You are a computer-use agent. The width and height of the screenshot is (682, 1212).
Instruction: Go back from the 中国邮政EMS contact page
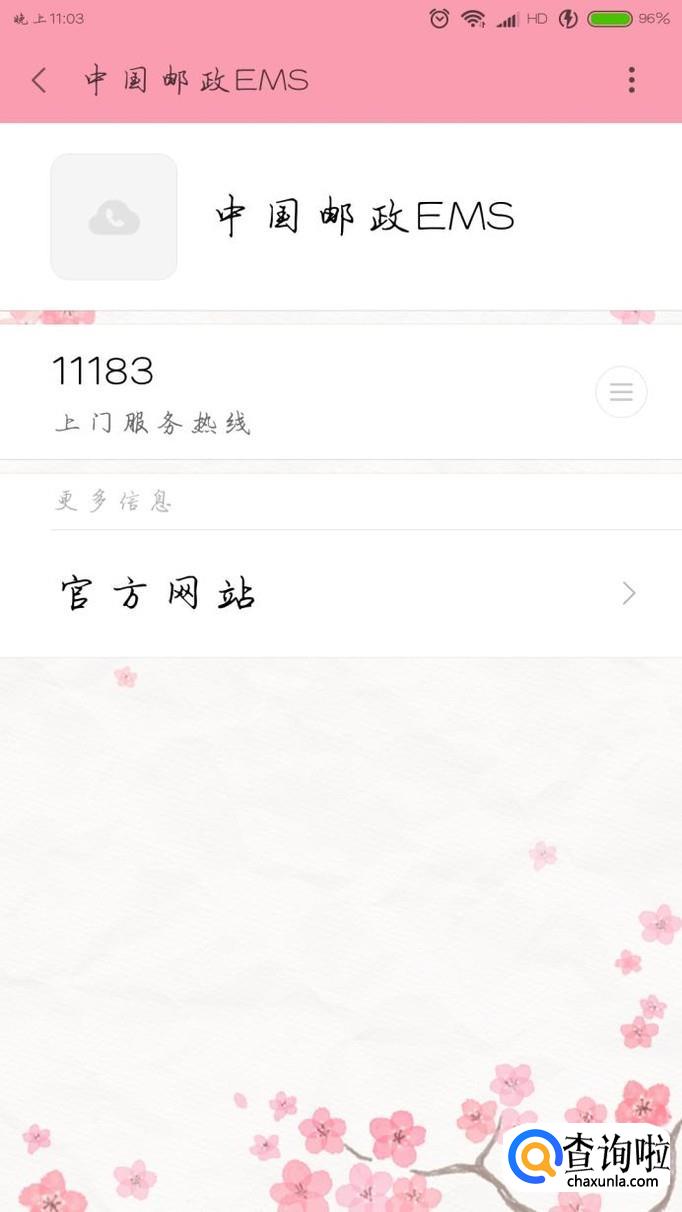click(39, 80)
